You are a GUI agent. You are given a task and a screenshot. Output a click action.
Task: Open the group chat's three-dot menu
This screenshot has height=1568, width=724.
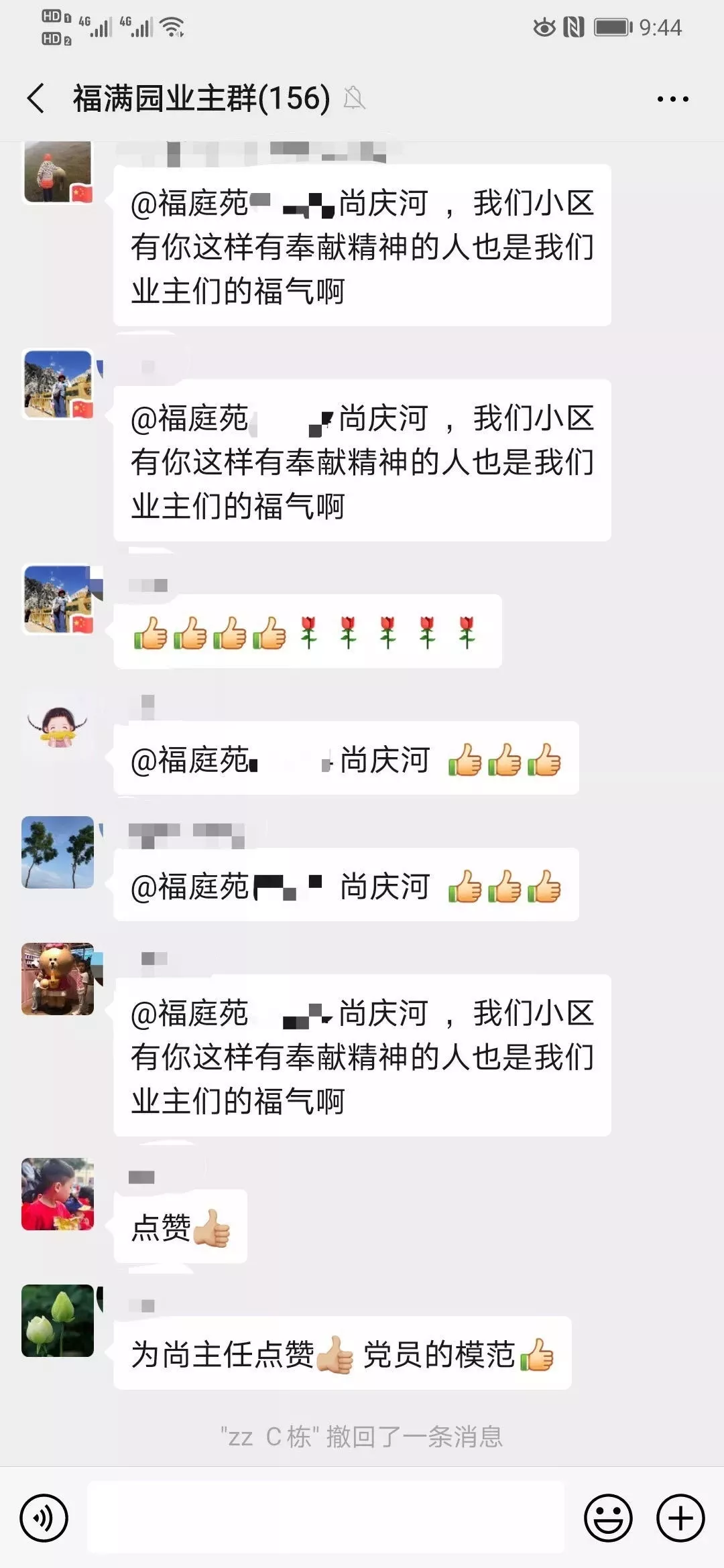coord(672,99)
